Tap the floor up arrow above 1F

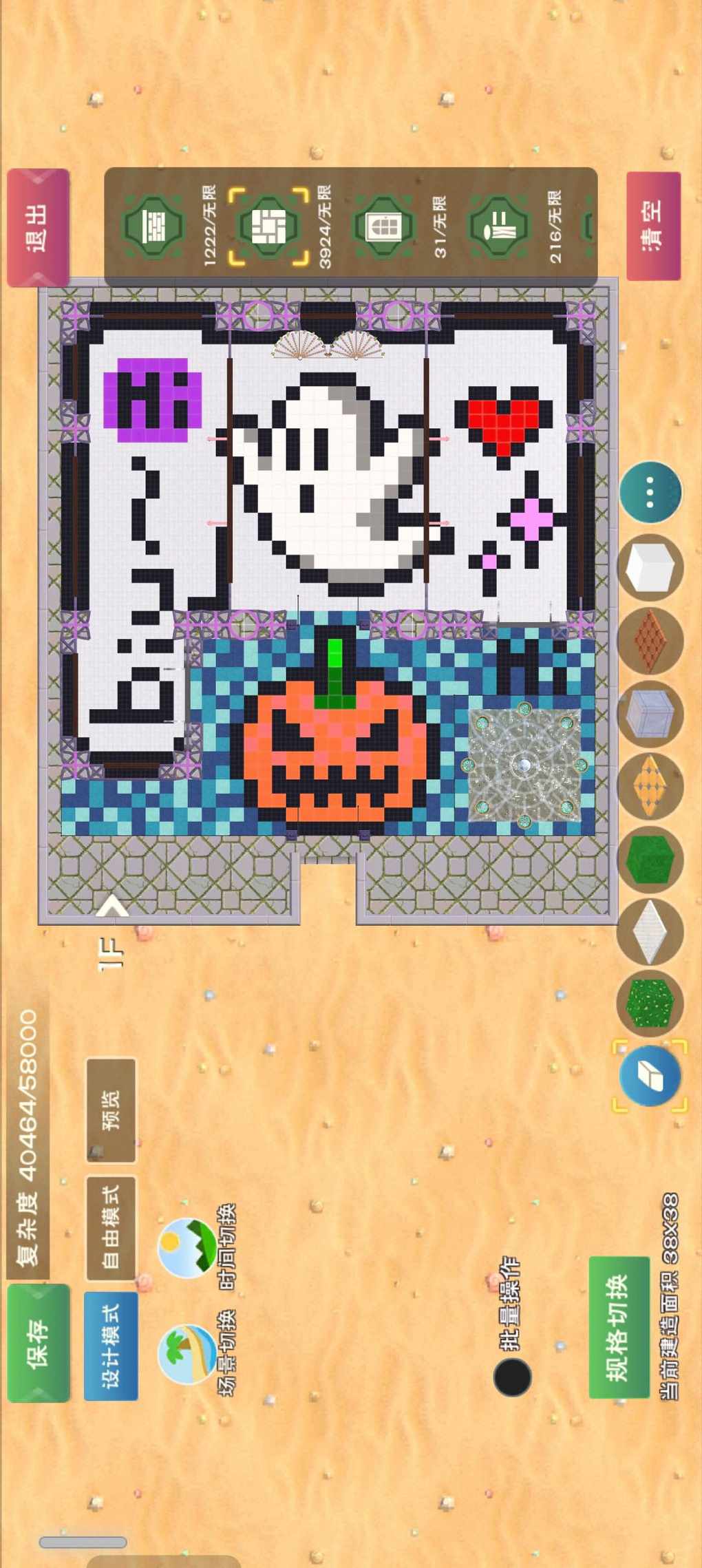point(112,906)
